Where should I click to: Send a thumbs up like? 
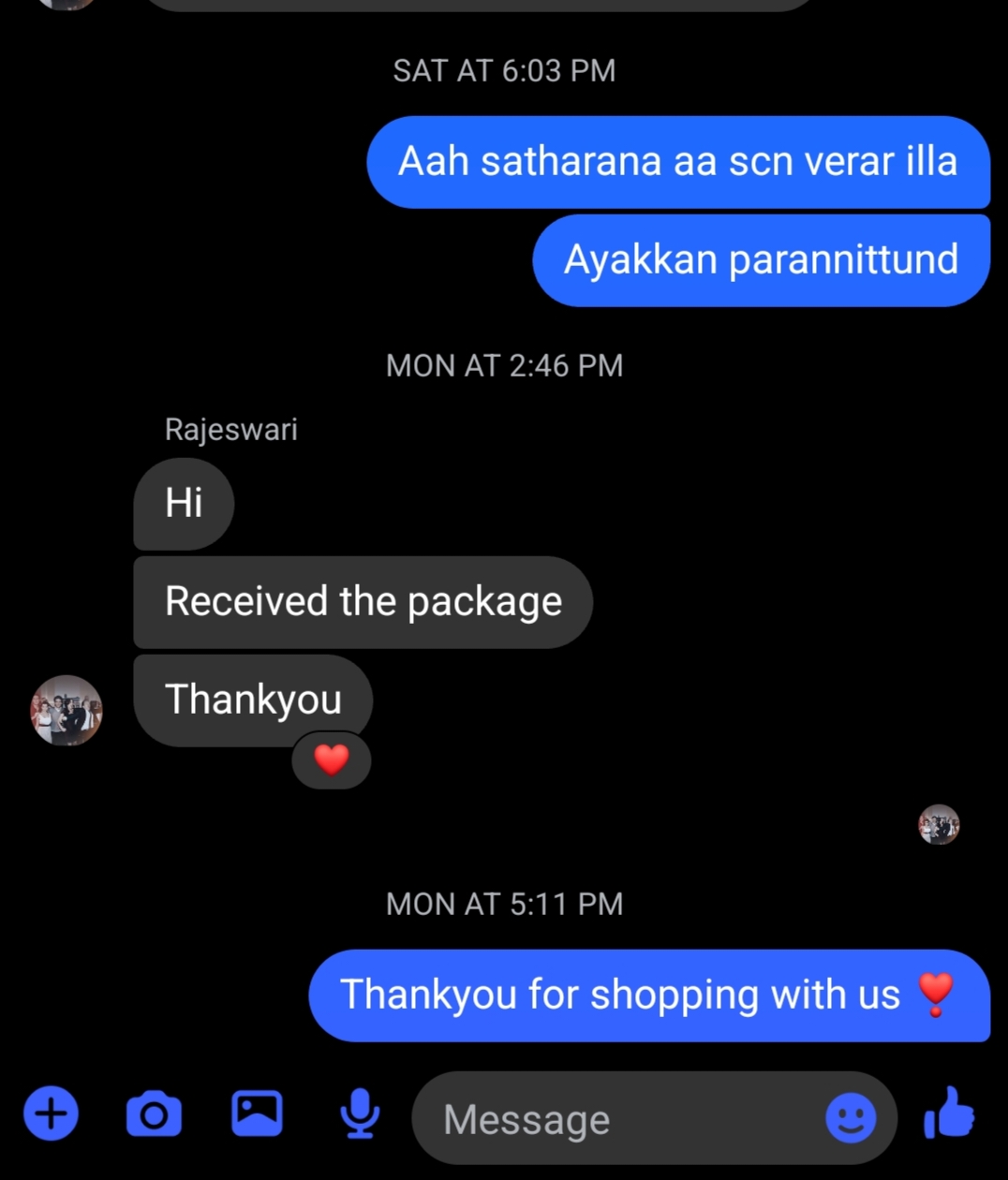(949, 1114)
